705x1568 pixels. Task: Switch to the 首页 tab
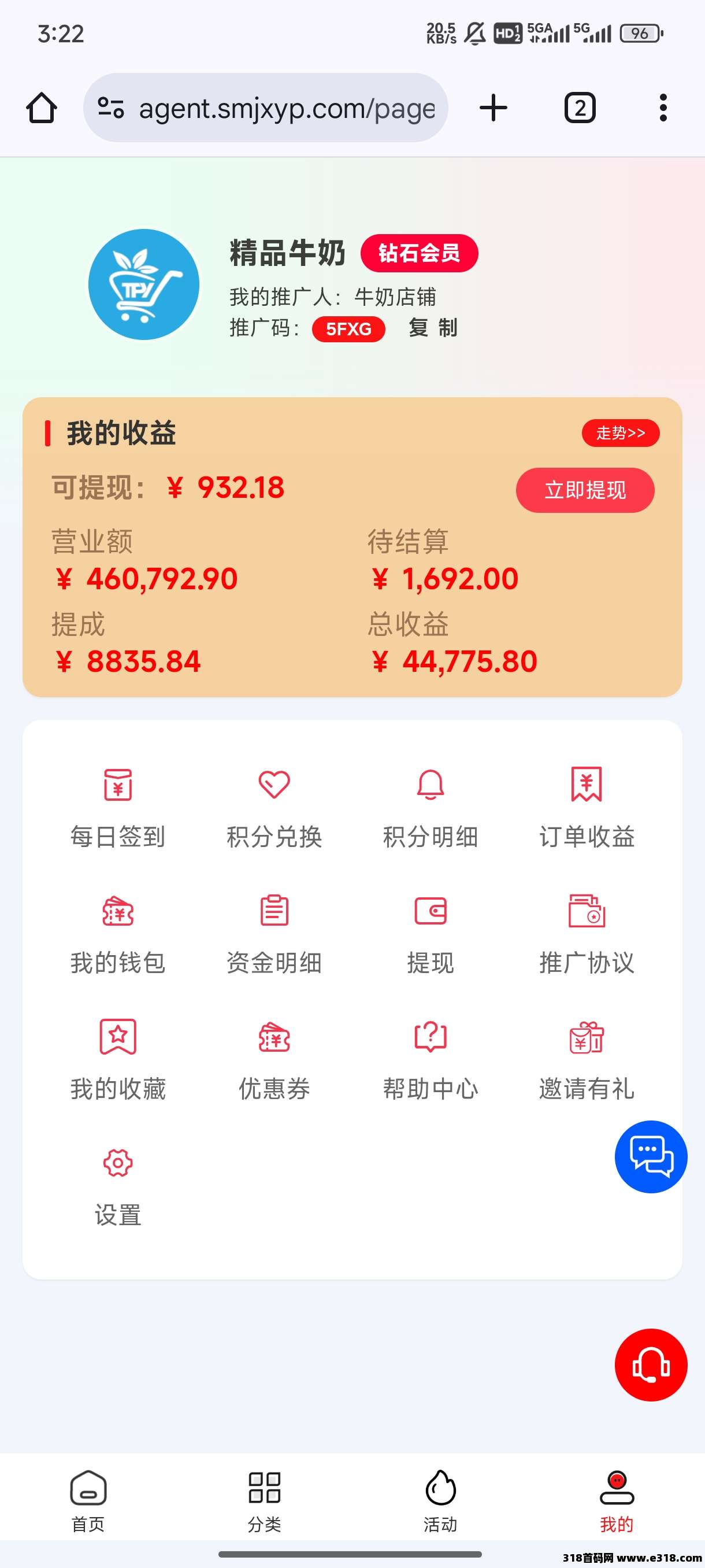point(88,1501)
